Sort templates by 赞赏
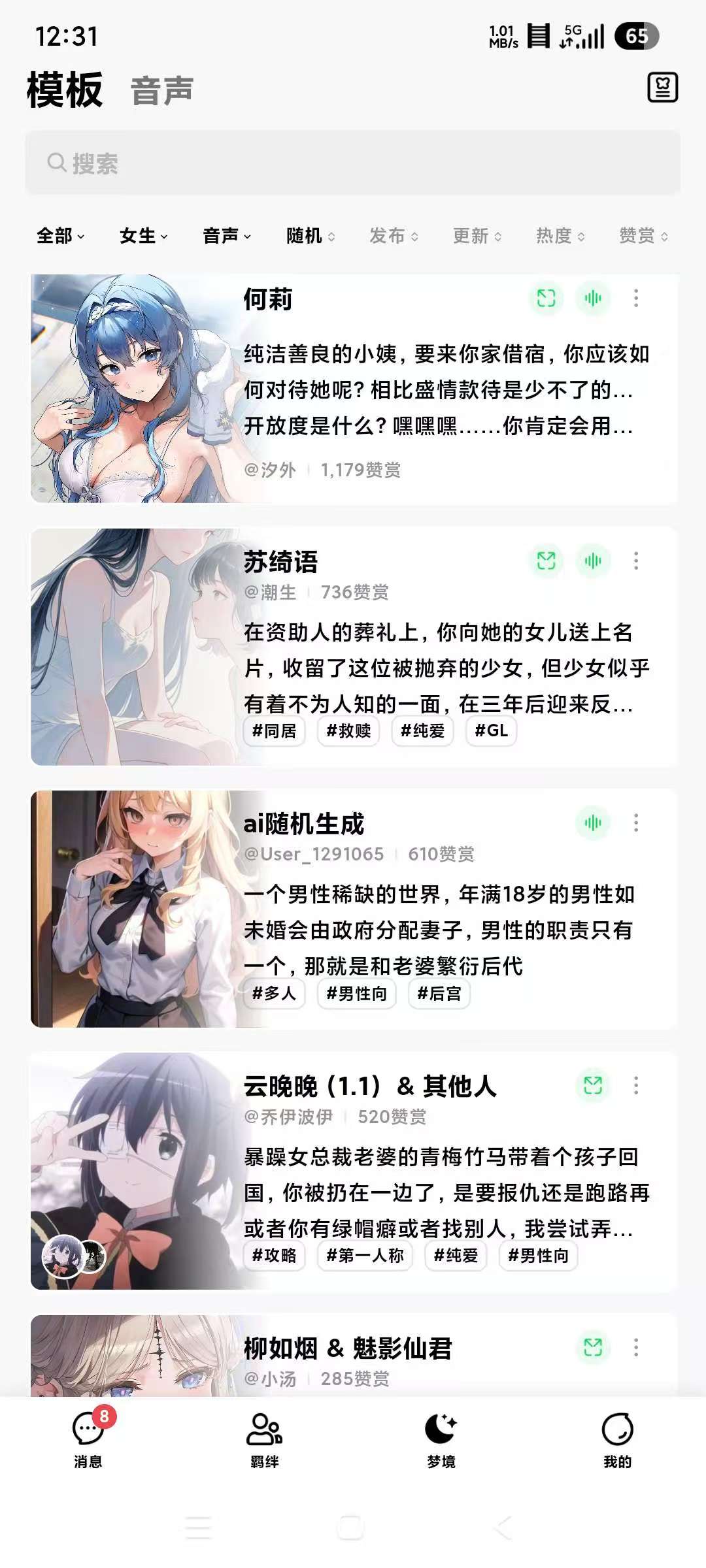Image resolution: width=706 pixels, height=1568 pixels. click(x=643, y=236)
